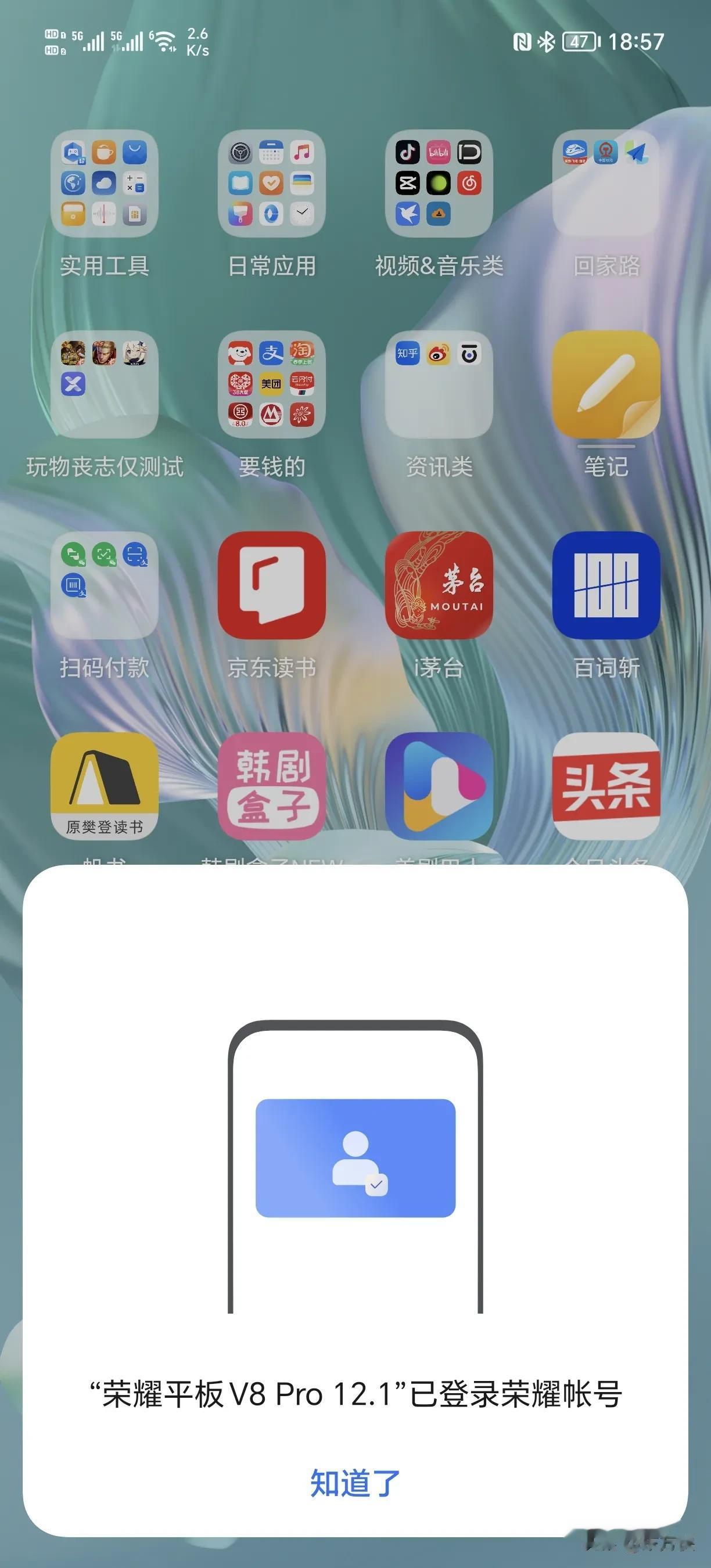The height and width of the screenshot is (1568, 711).
Task: Launch the 头条 app
Action: 606,786
